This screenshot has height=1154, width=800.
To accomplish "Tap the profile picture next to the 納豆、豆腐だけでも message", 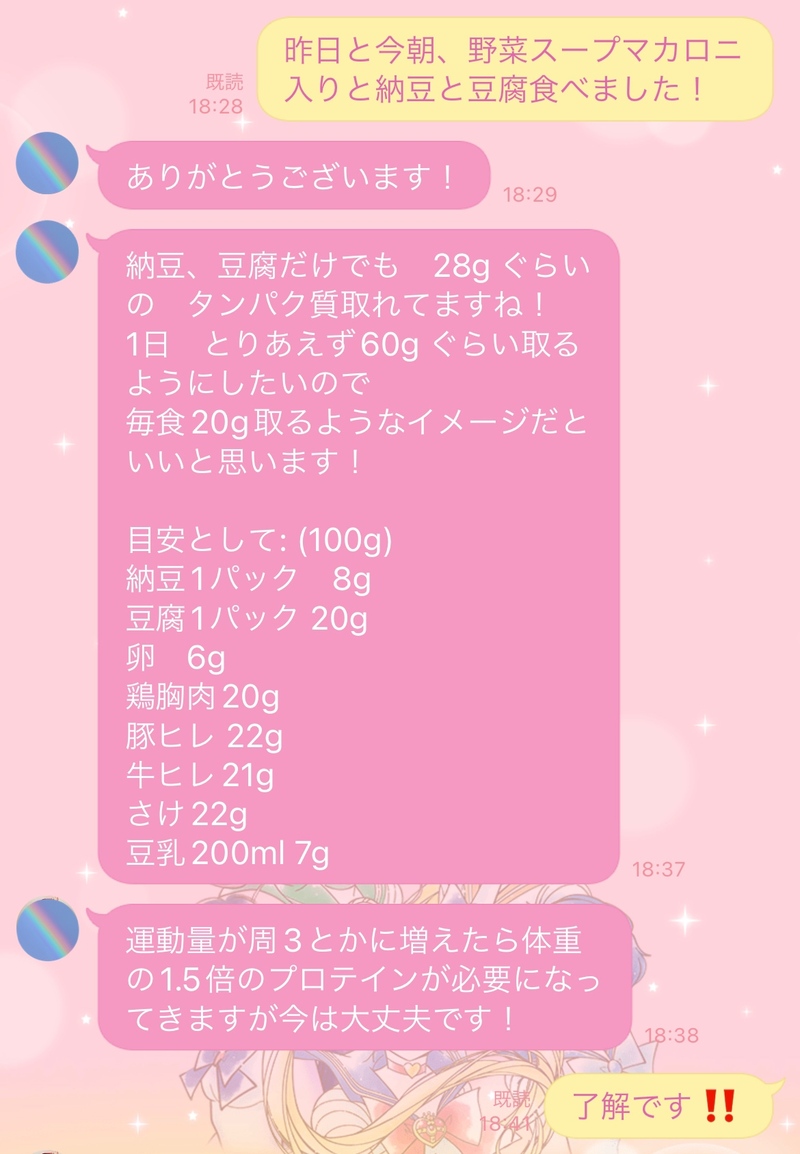I will tap(48, 251).
